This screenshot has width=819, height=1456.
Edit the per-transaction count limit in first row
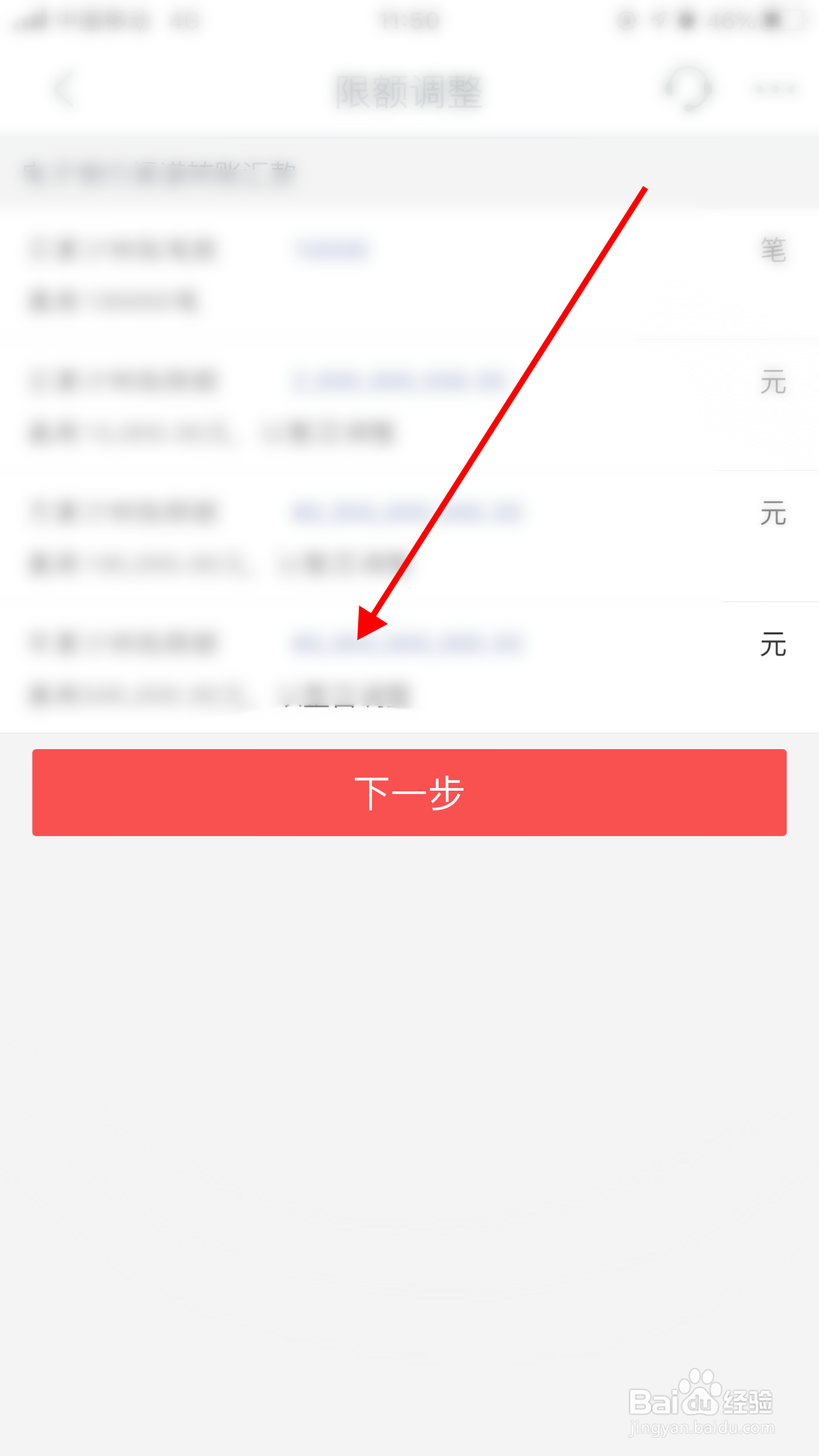pos(331,249)
